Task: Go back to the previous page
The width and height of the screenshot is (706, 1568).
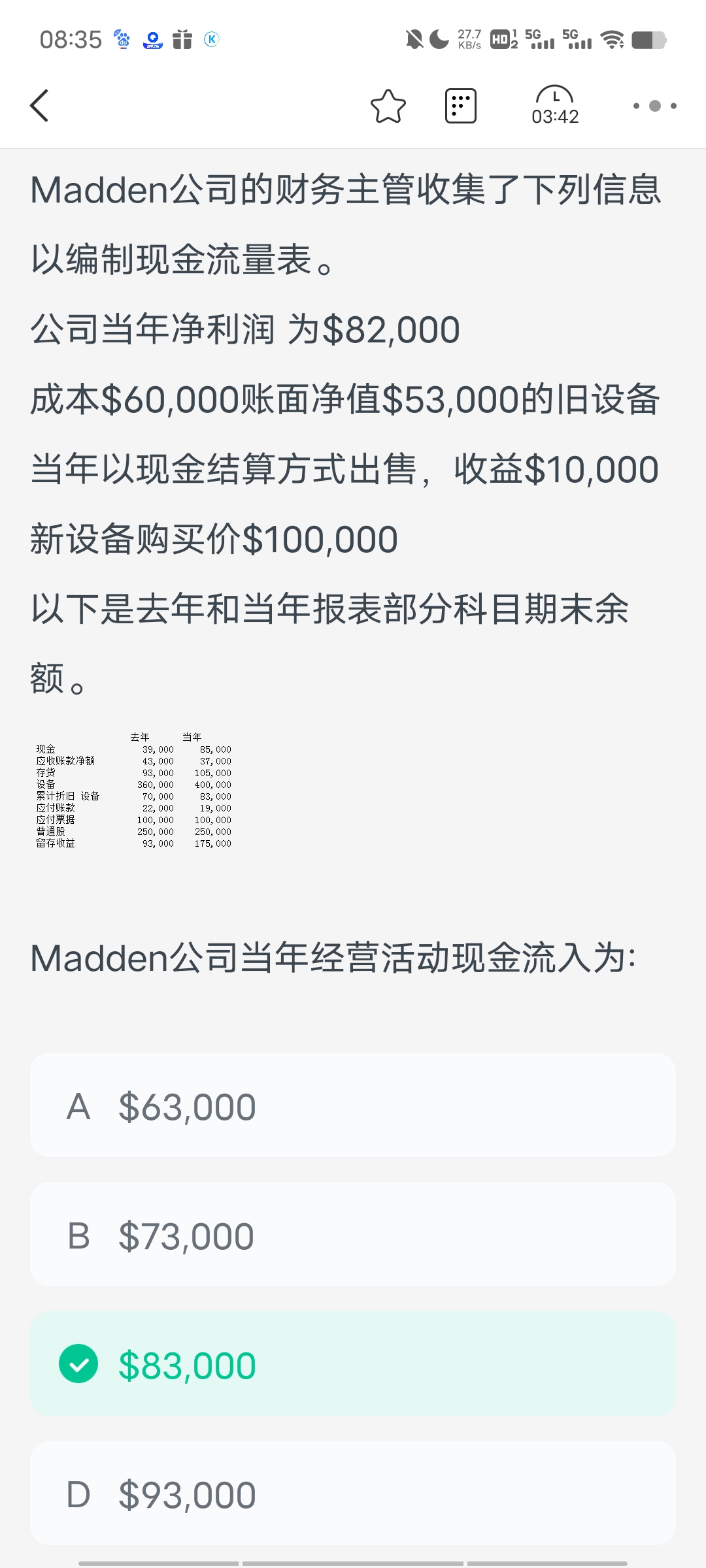Action: pos(40,106)
